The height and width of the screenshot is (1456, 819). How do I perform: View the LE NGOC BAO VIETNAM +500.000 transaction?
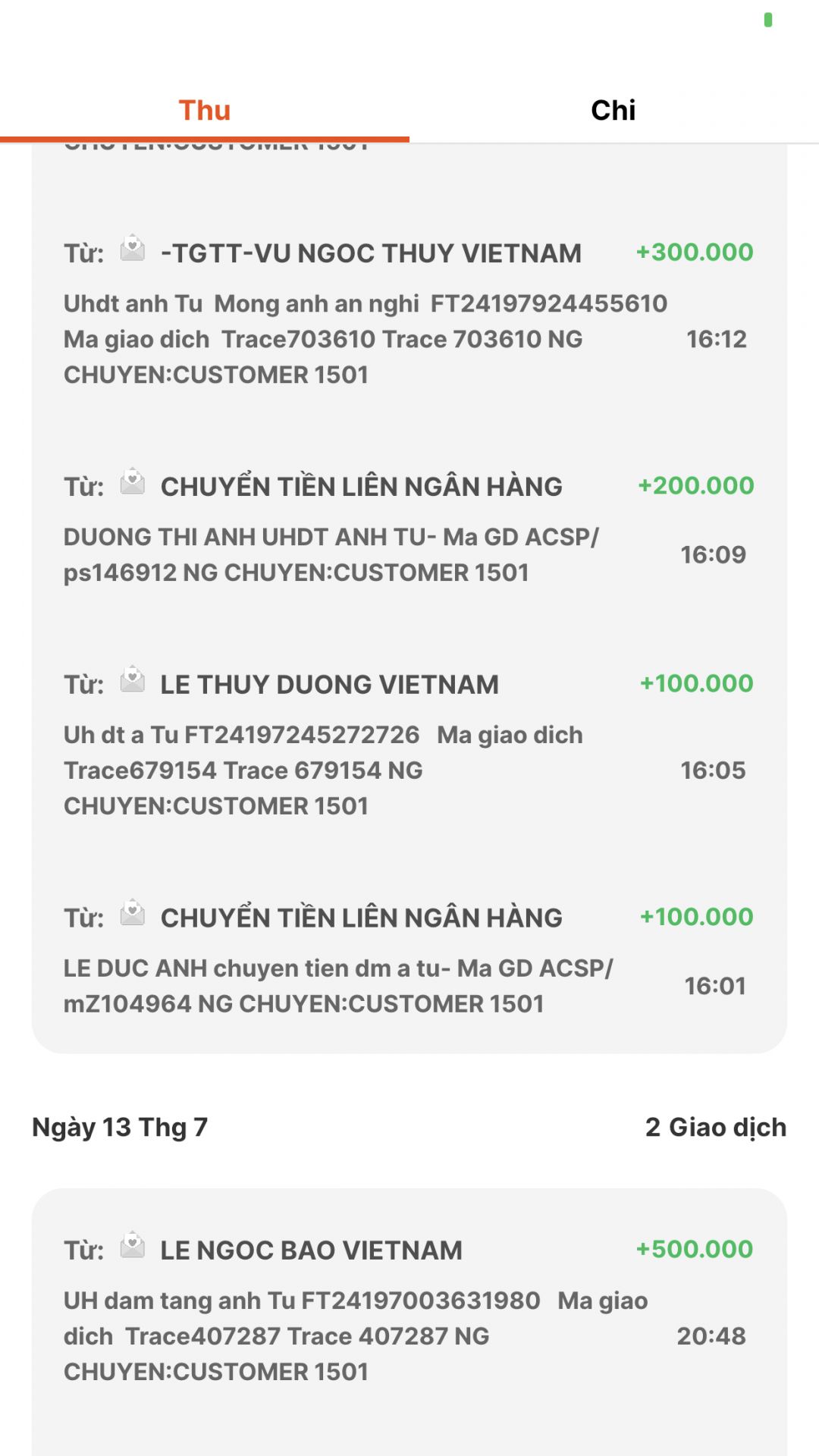[408, 1310]
